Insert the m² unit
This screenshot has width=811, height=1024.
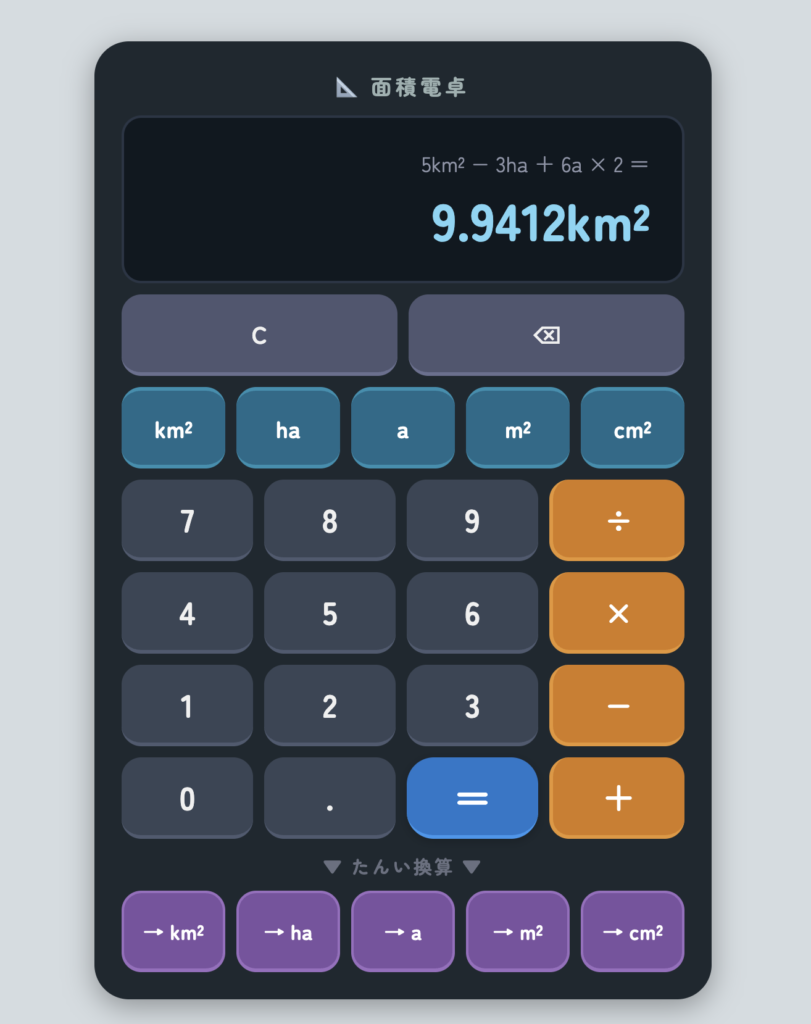(517, 428)
